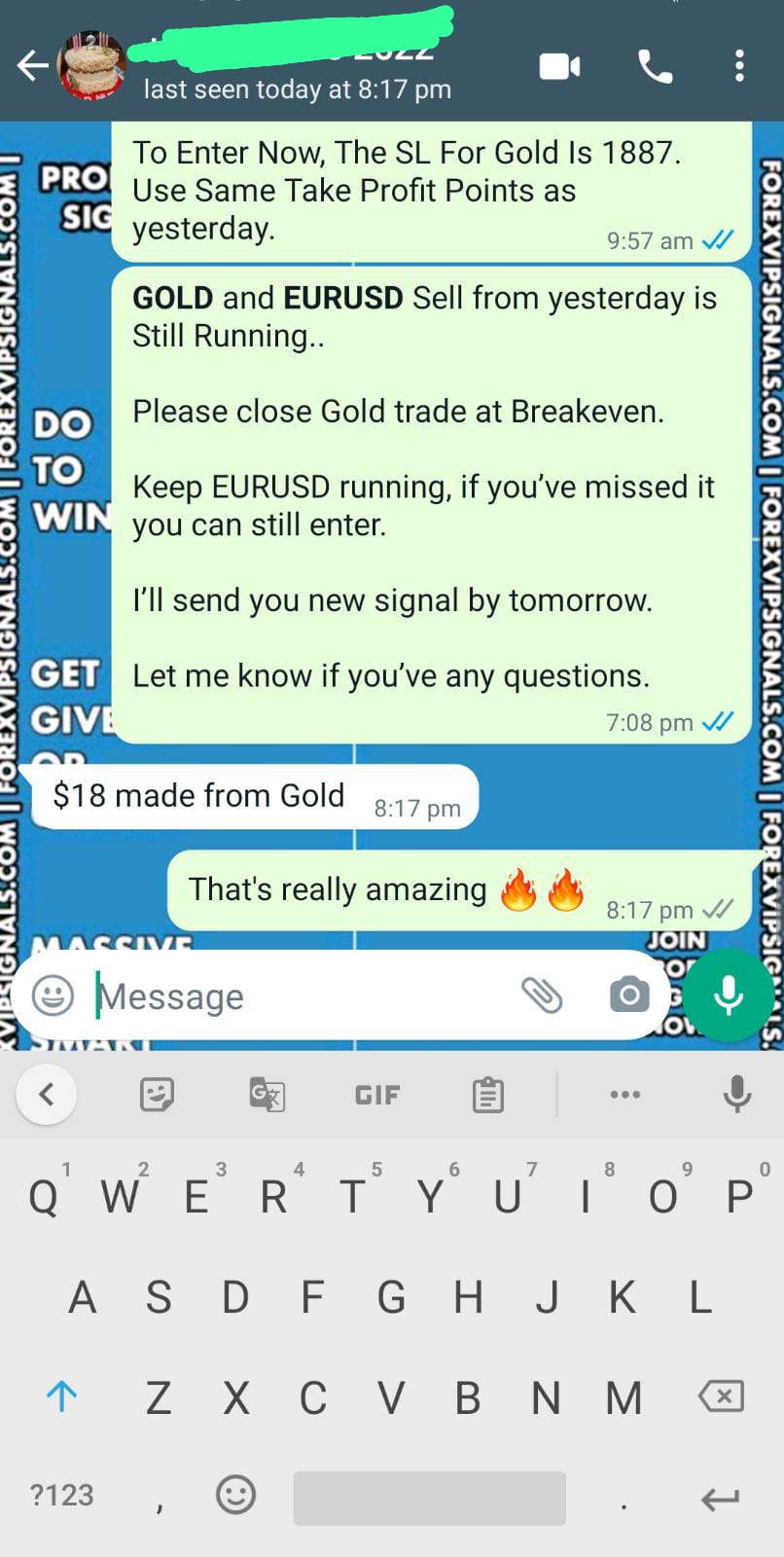Tap the green voice message microphone
This screenshot has width=784, height=1557.
point(728,996)
